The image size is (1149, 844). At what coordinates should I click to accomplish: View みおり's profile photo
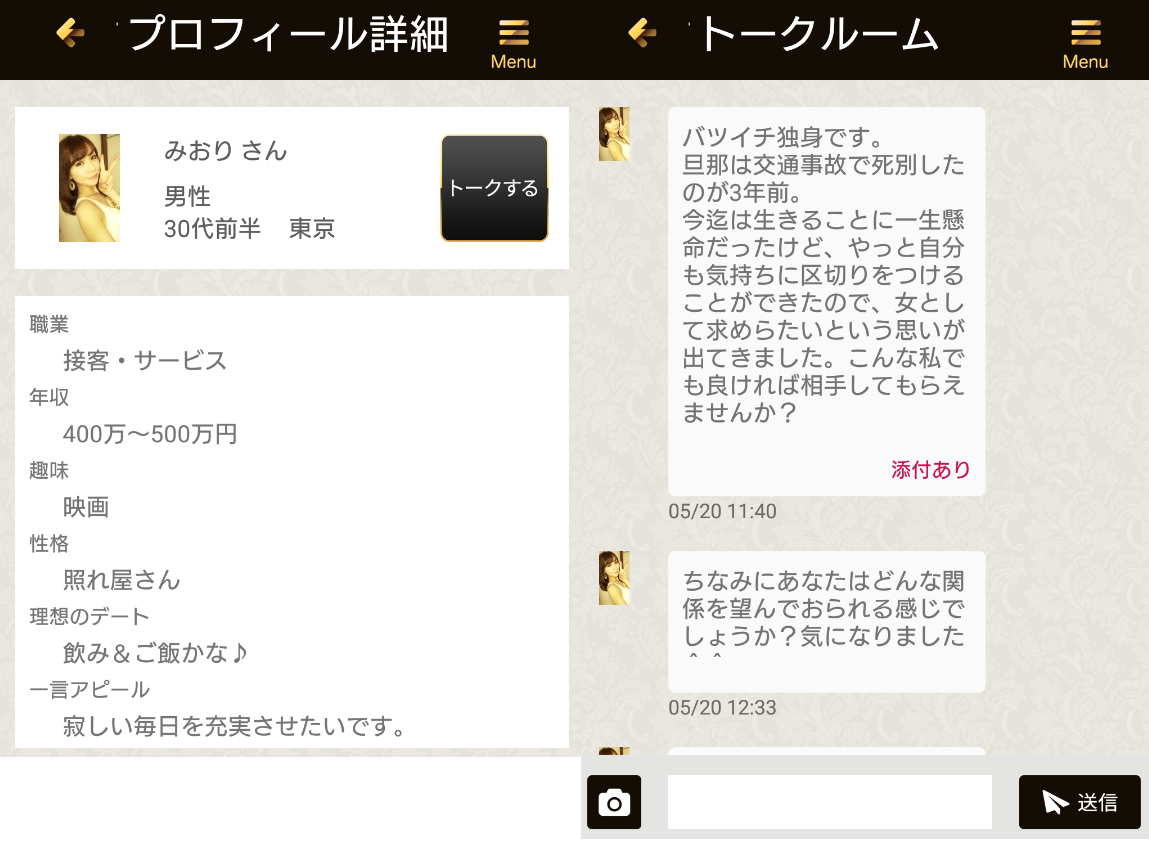[89, 188]
